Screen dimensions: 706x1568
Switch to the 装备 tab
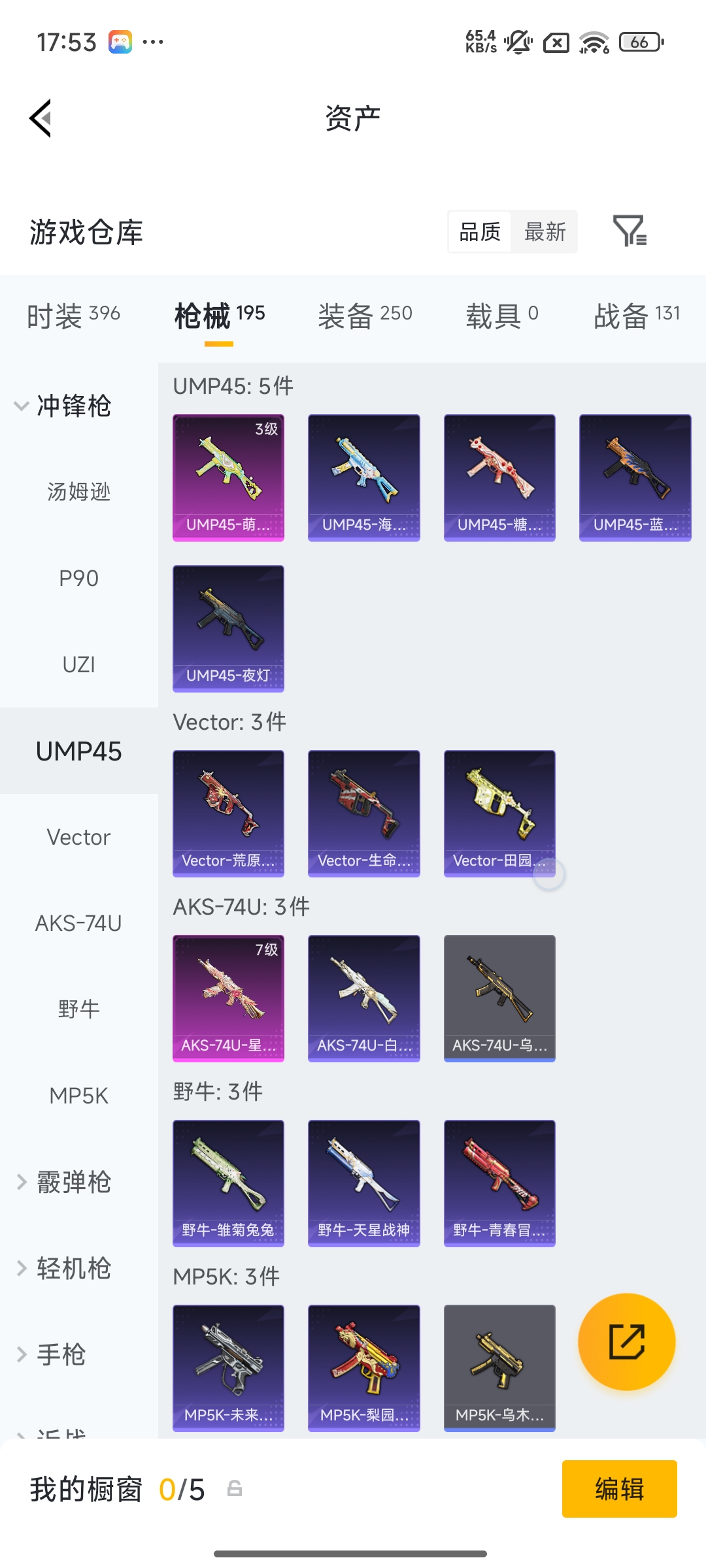[365, 316]
